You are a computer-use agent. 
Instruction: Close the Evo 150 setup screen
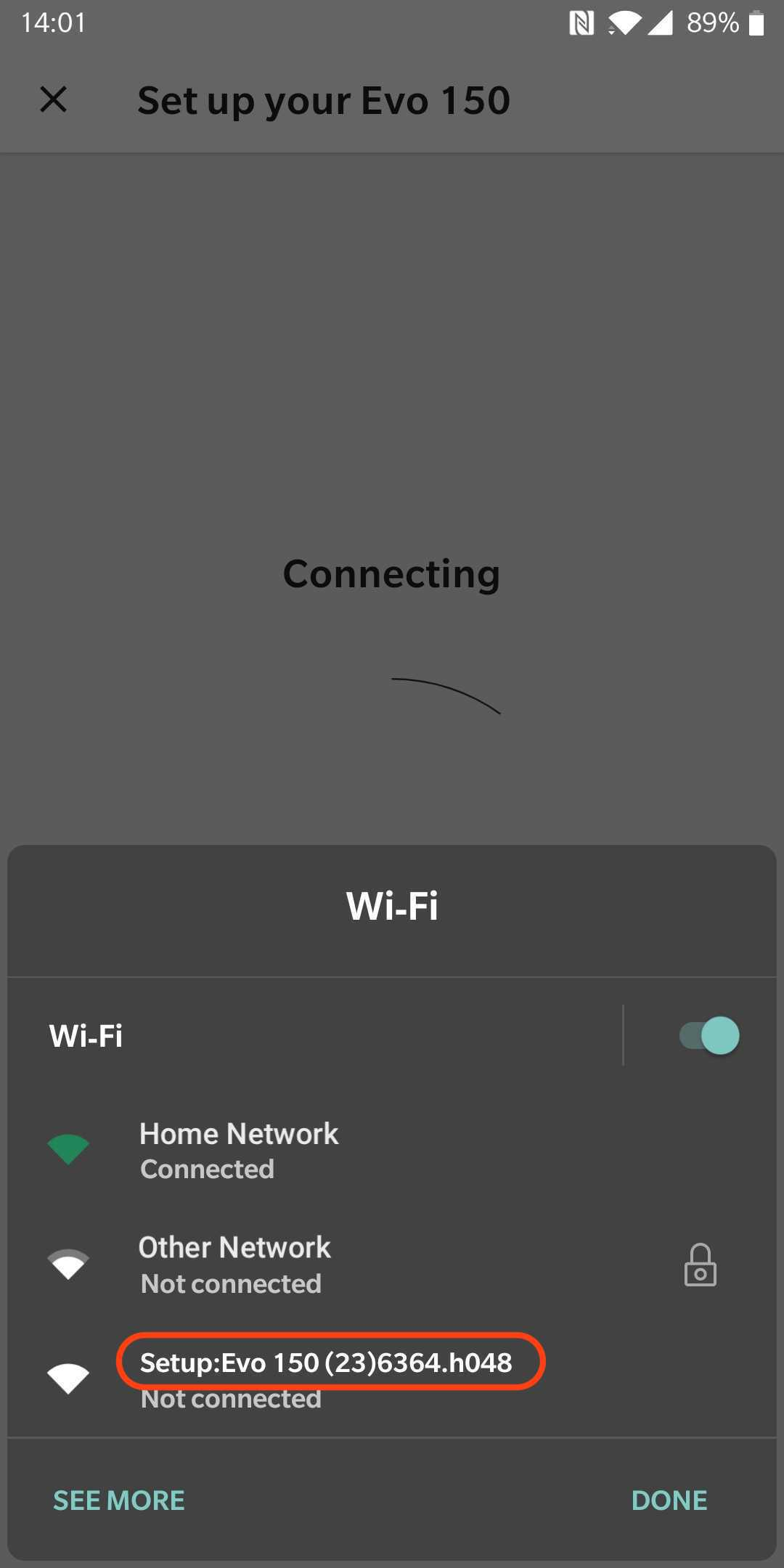[x=53, y=99]
